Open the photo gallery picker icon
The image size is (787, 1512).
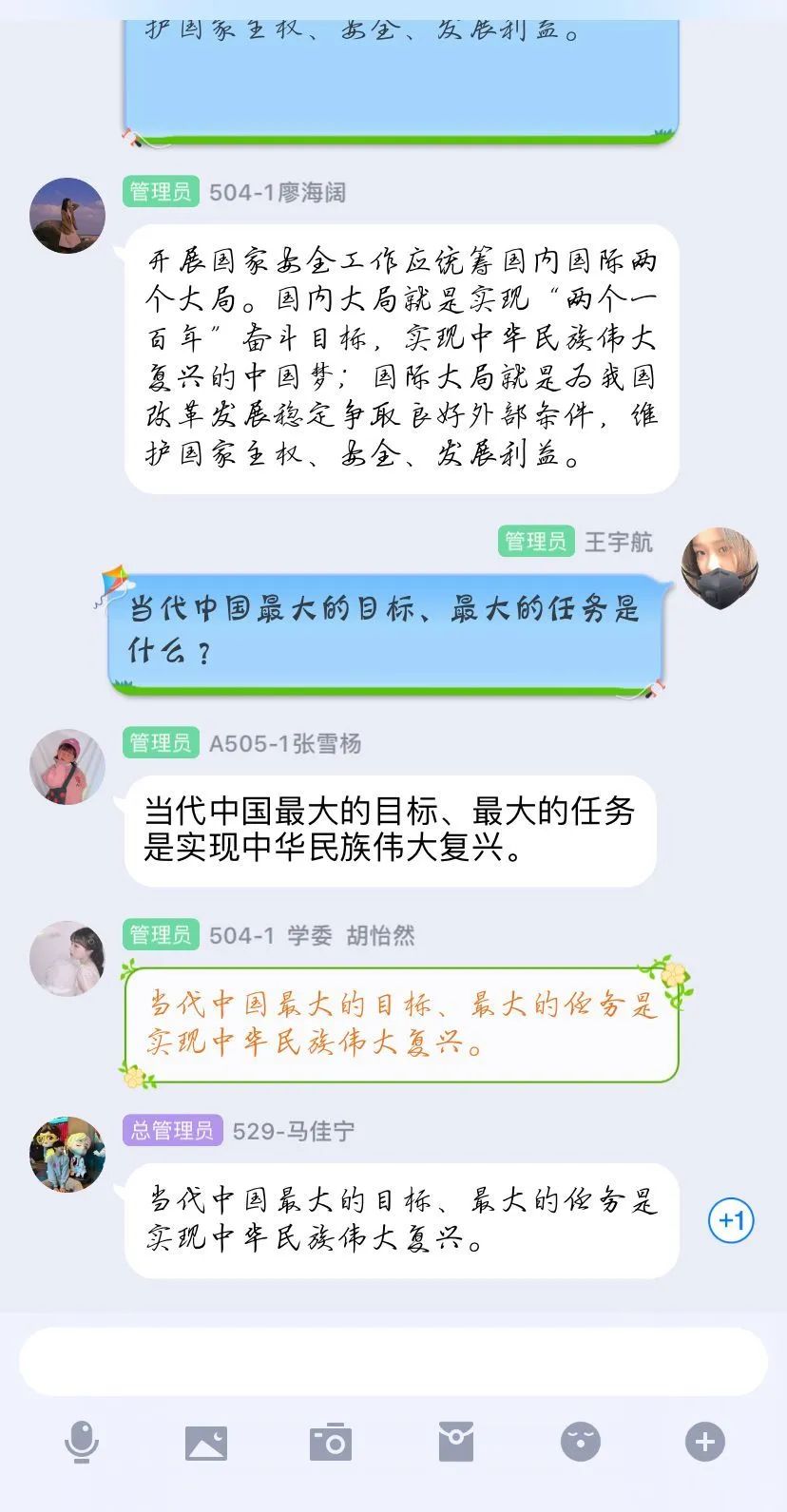point(206,1442)
